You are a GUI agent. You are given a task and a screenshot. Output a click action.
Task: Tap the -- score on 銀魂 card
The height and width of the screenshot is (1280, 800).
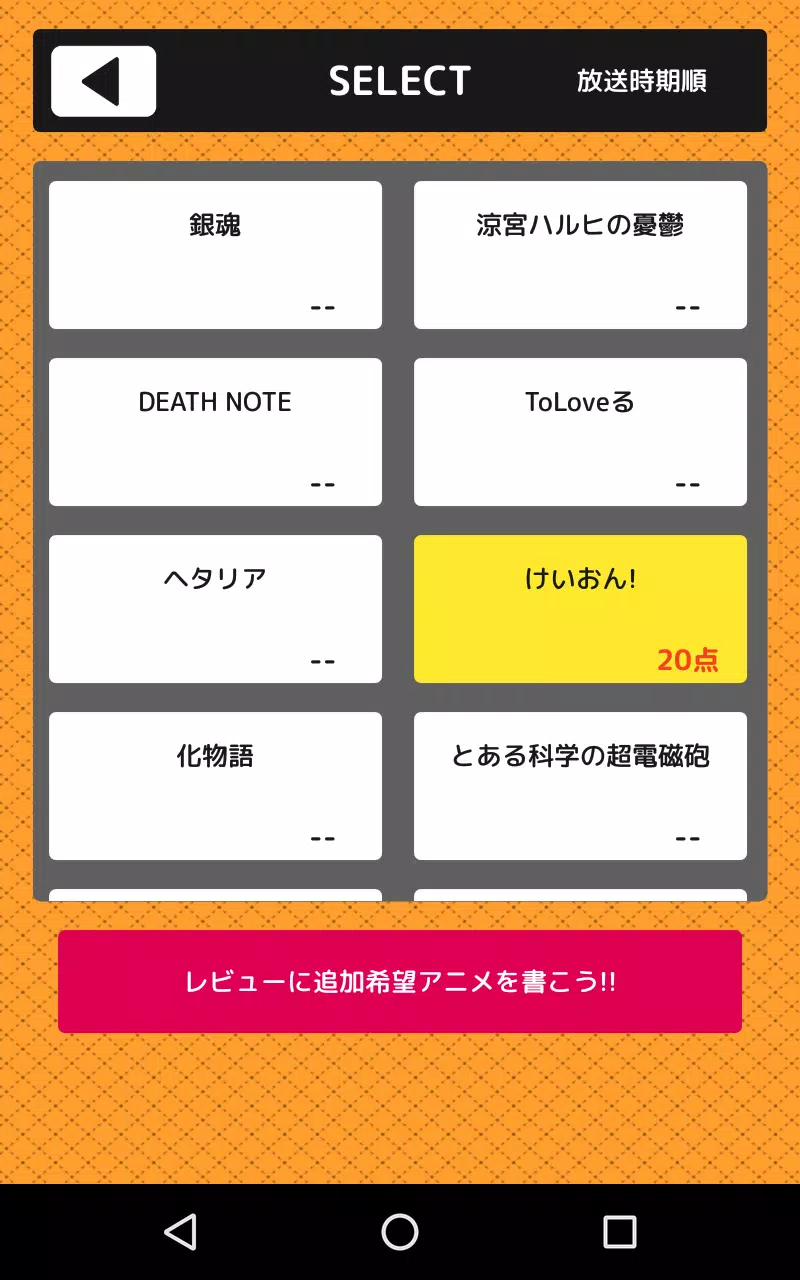coord(323,306)
